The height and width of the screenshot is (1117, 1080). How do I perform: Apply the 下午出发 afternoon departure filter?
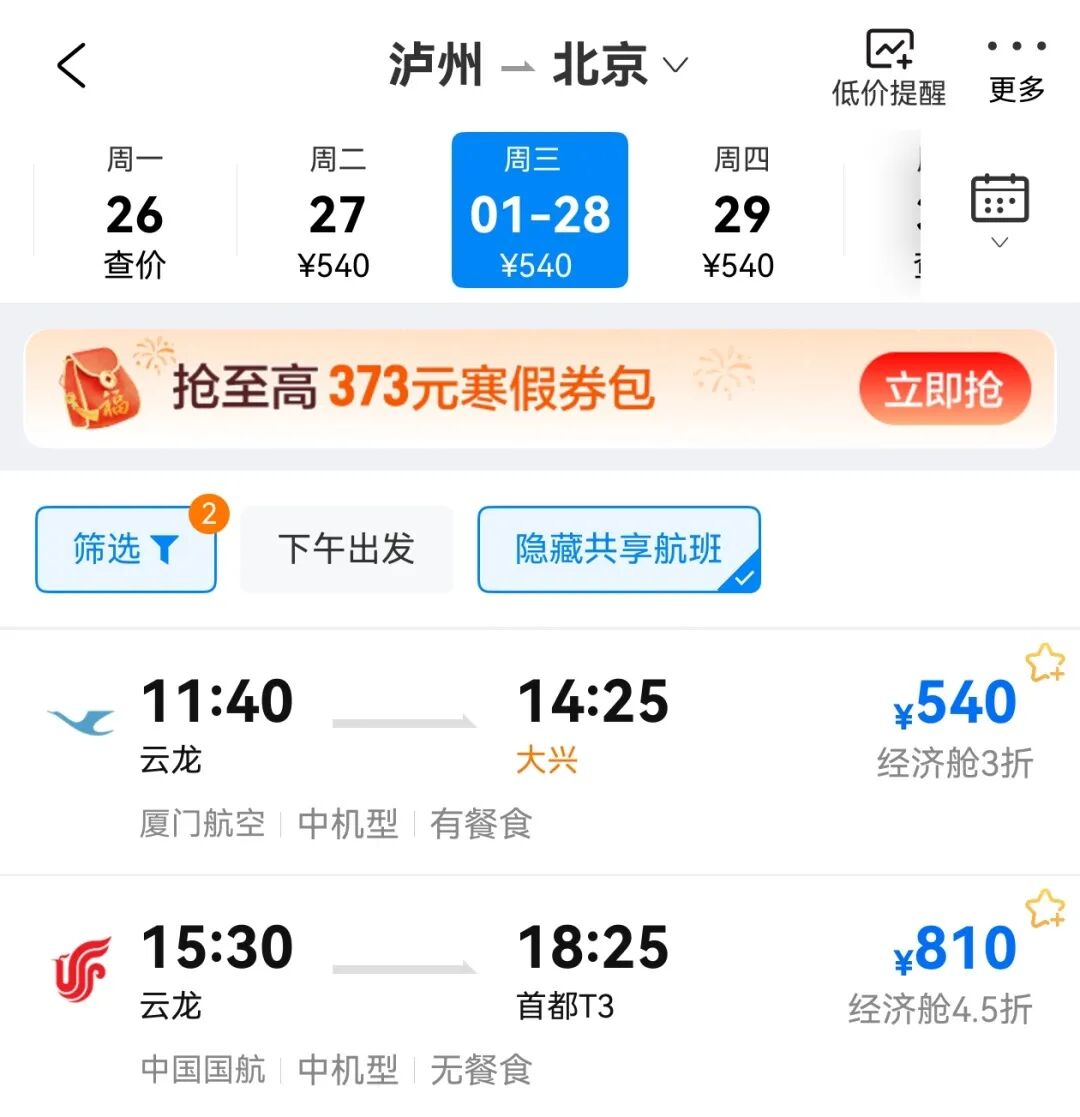(346, 549)
